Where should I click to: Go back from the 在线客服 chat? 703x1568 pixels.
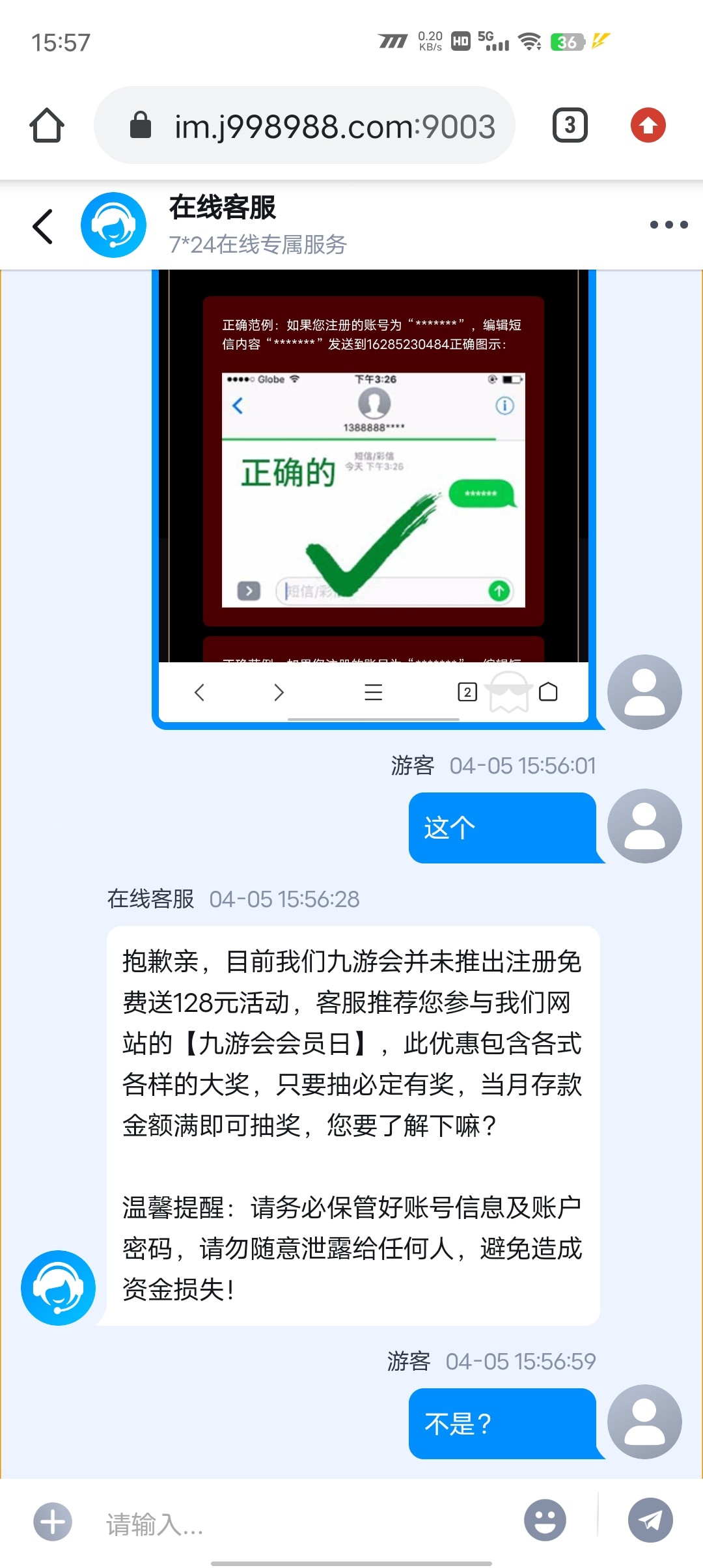[43, 227]
